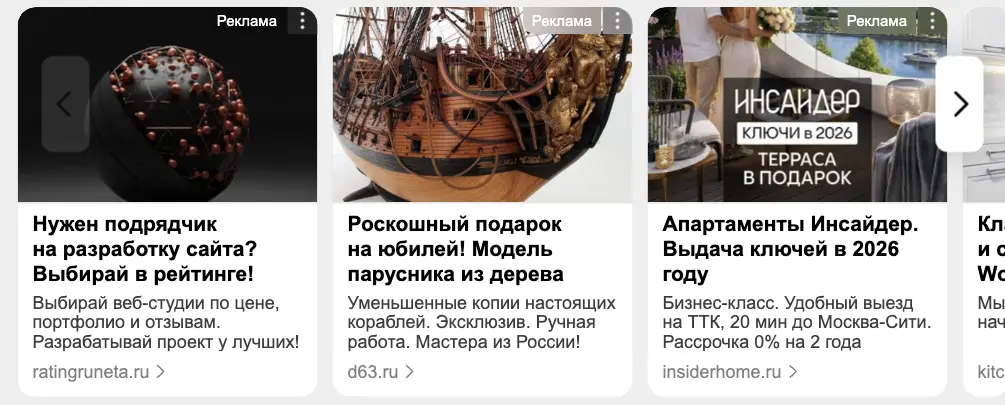Image resolution: width=1005 pixels, height=405 pixels.
Task: Open the options menu on the website contractor ad
Action: tap(302, 21)
